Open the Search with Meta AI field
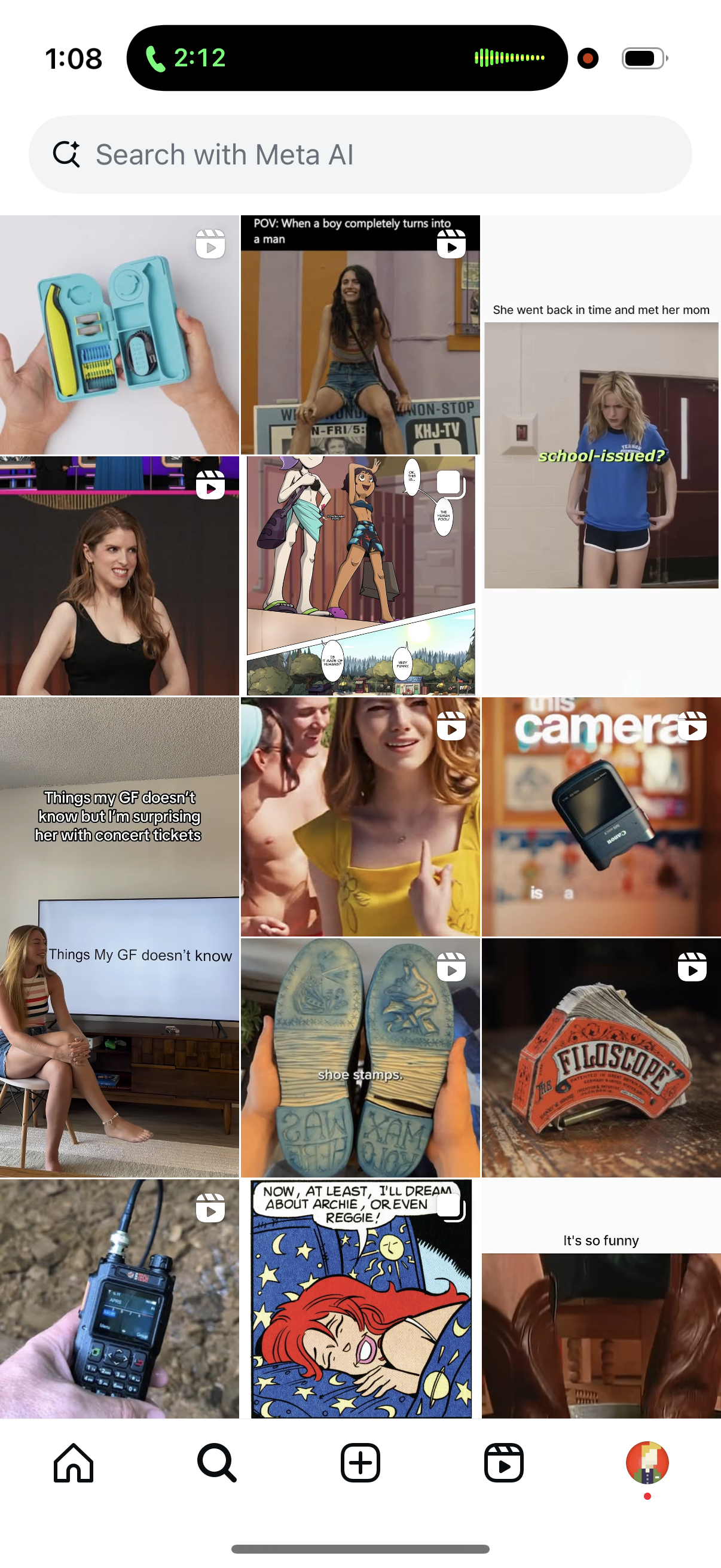 (359, 155)
